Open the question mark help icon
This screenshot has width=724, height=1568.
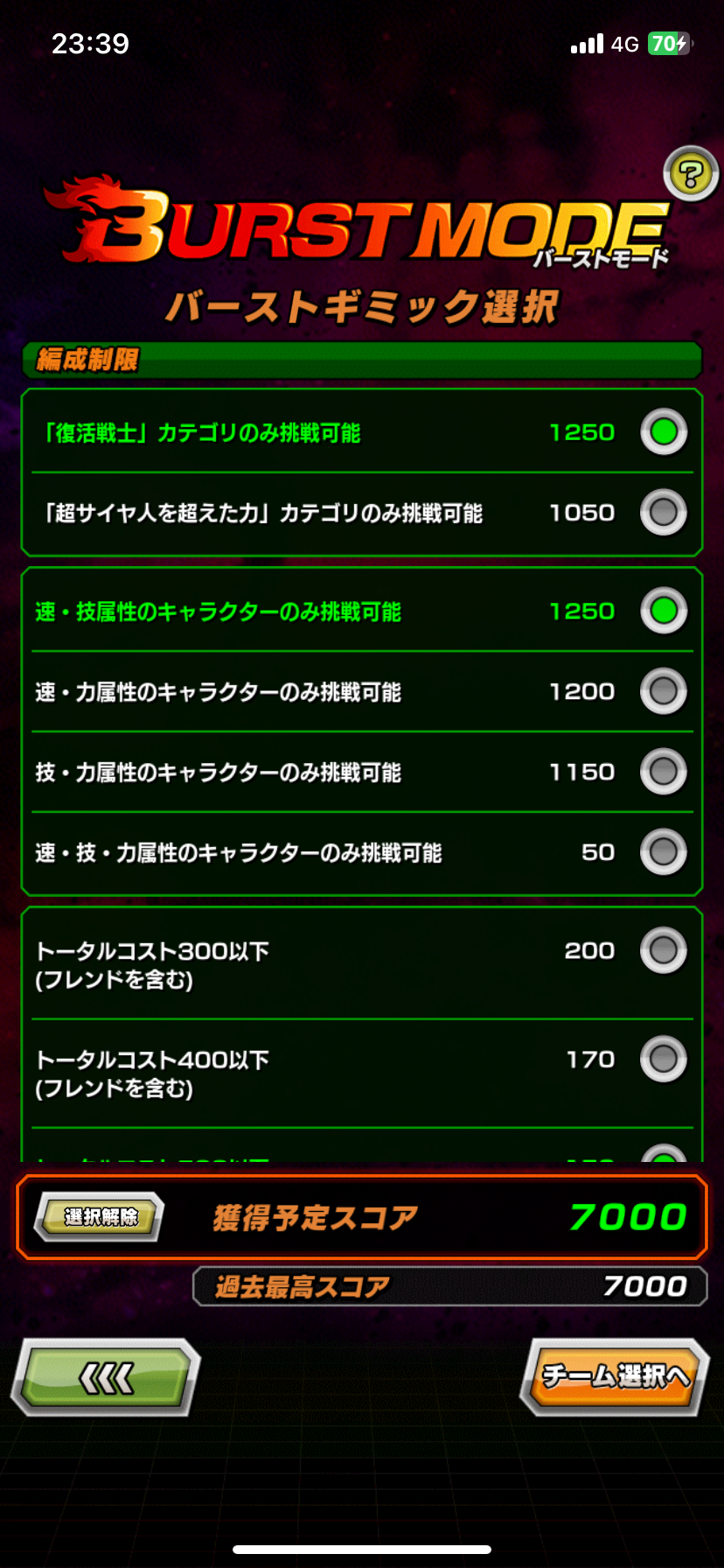coord(691,173)
